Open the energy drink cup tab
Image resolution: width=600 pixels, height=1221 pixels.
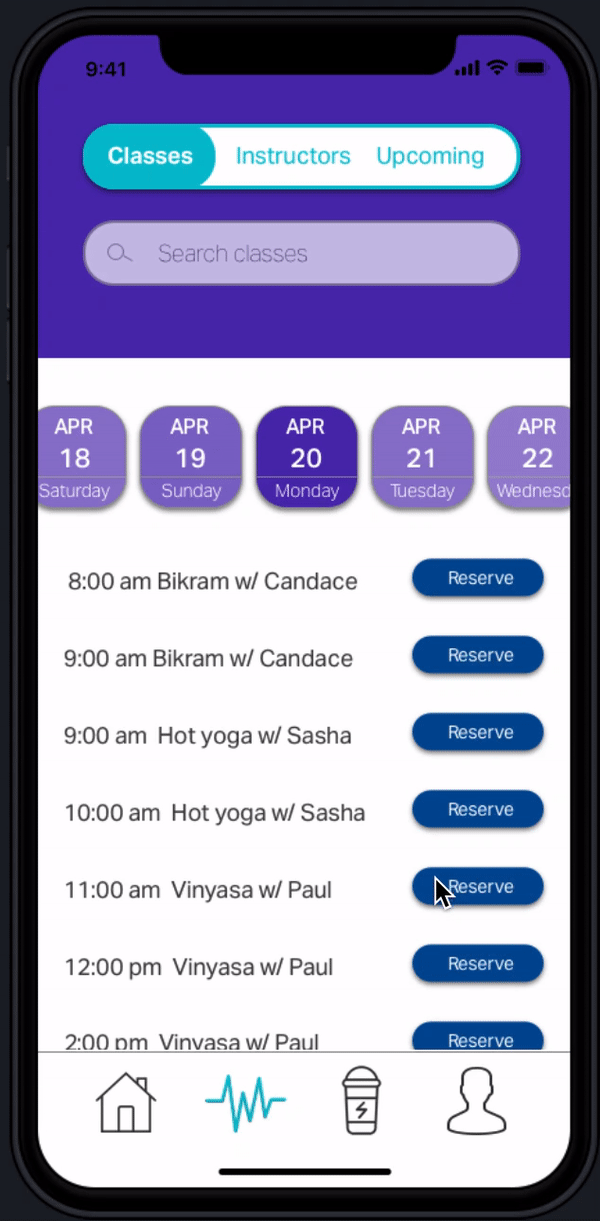[x=361, y=1100]
